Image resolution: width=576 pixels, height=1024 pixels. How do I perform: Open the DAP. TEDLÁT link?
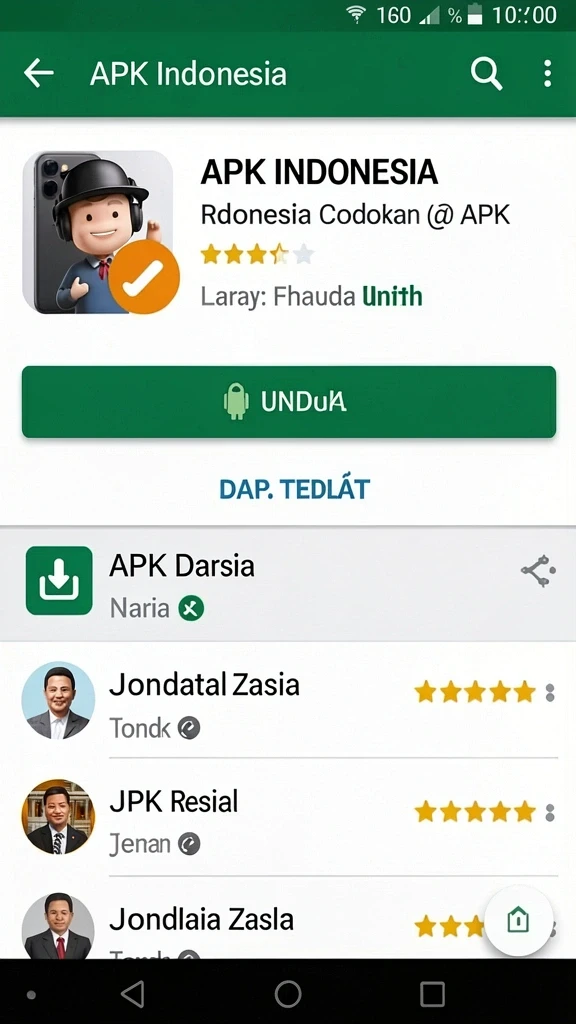tap(295, 488)
